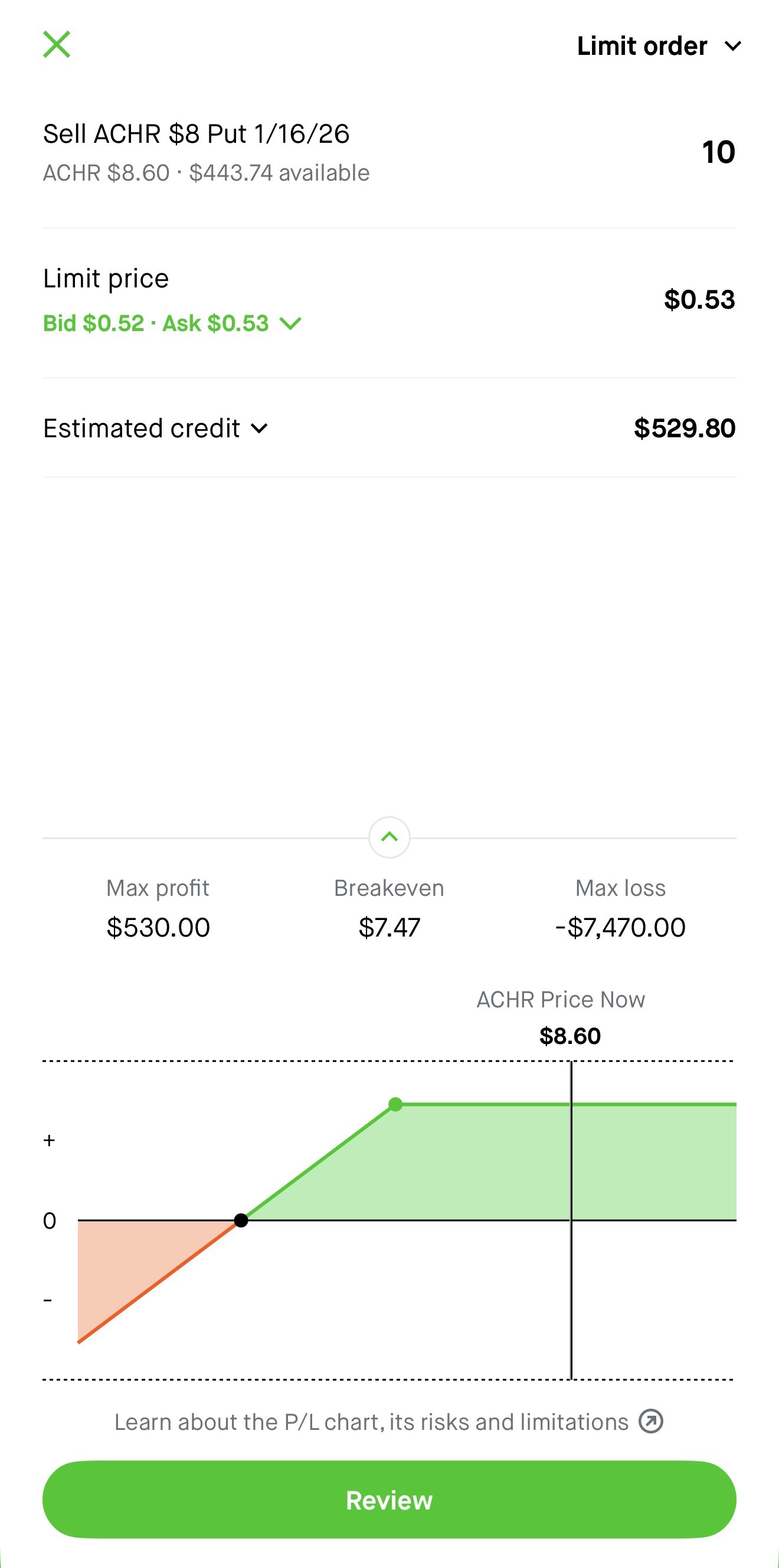Expand the Bid $0.52 · Ask $0.53 details

(x=172, y=323)
